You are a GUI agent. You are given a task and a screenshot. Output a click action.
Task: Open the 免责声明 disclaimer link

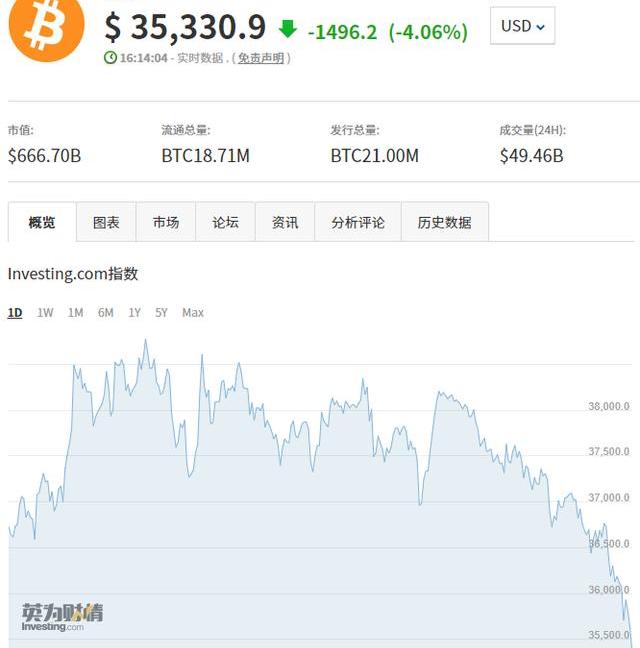(x=260, y=58)
